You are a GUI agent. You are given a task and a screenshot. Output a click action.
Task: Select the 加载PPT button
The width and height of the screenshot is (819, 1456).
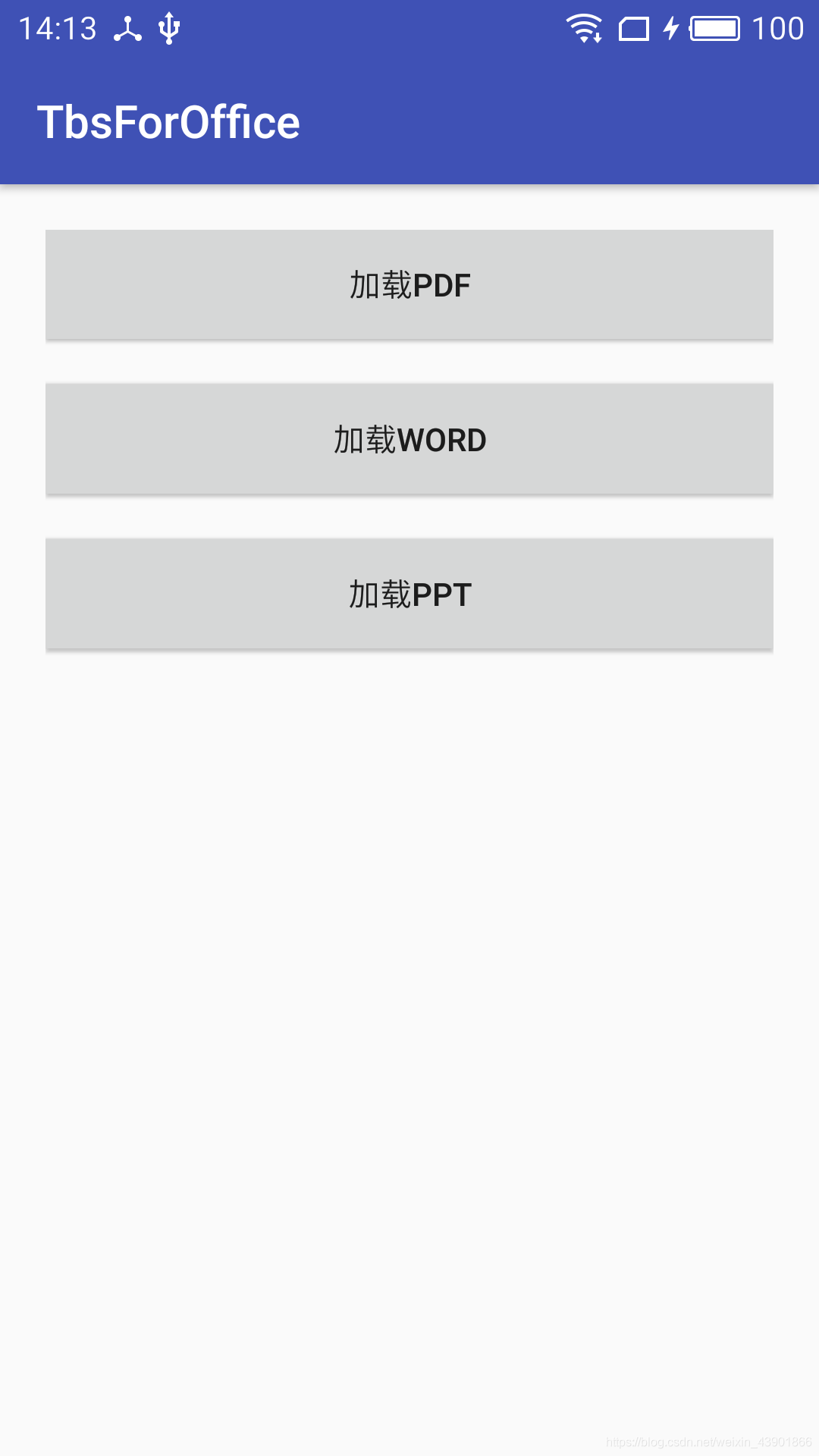coord(409,595)
